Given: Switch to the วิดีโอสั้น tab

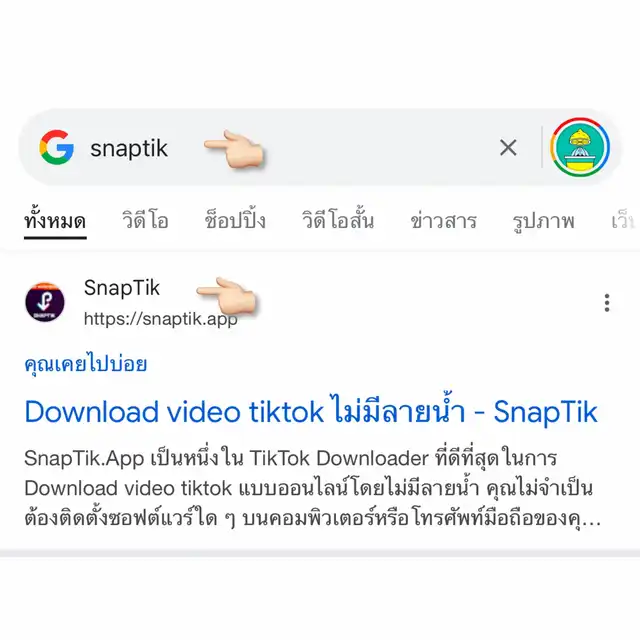Looking at the screenshot, I should pyautogui.click(x=338, y=220).
